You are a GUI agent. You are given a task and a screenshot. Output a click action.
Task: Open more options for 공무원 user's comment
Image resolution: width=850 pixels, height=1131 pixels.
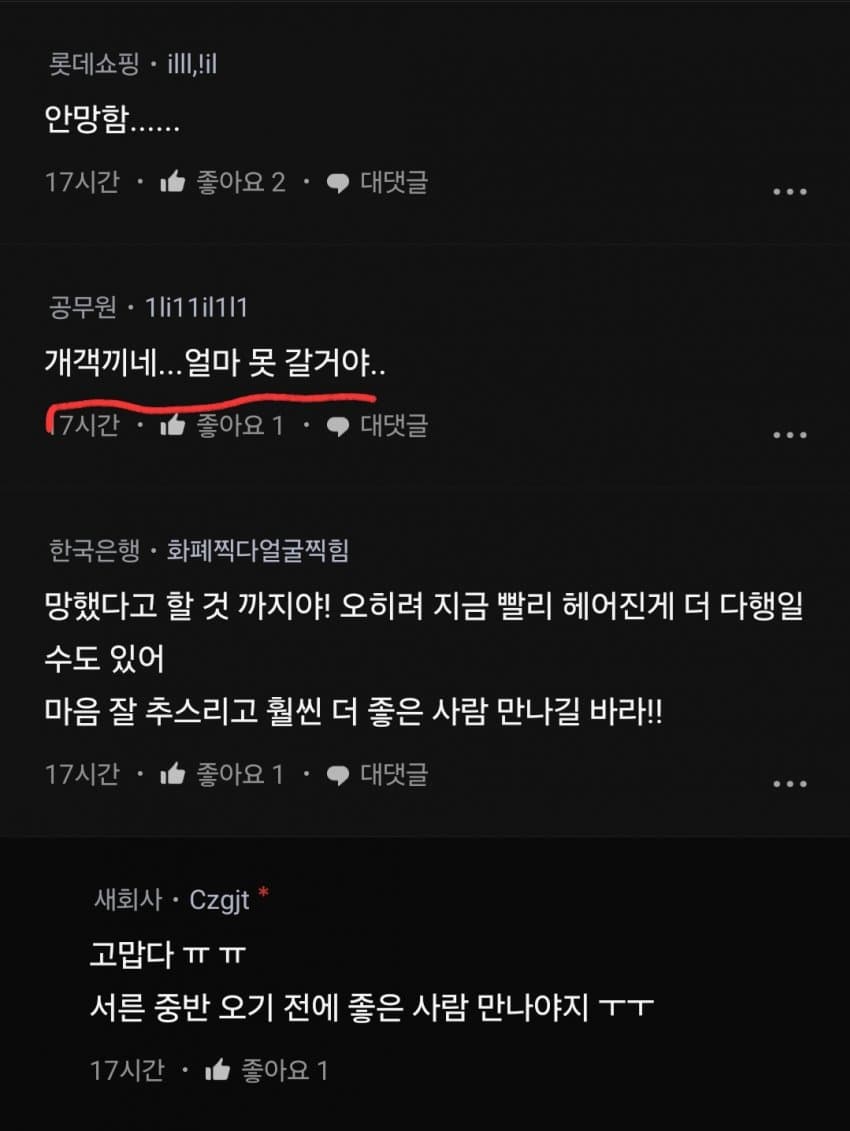[790, 434]
